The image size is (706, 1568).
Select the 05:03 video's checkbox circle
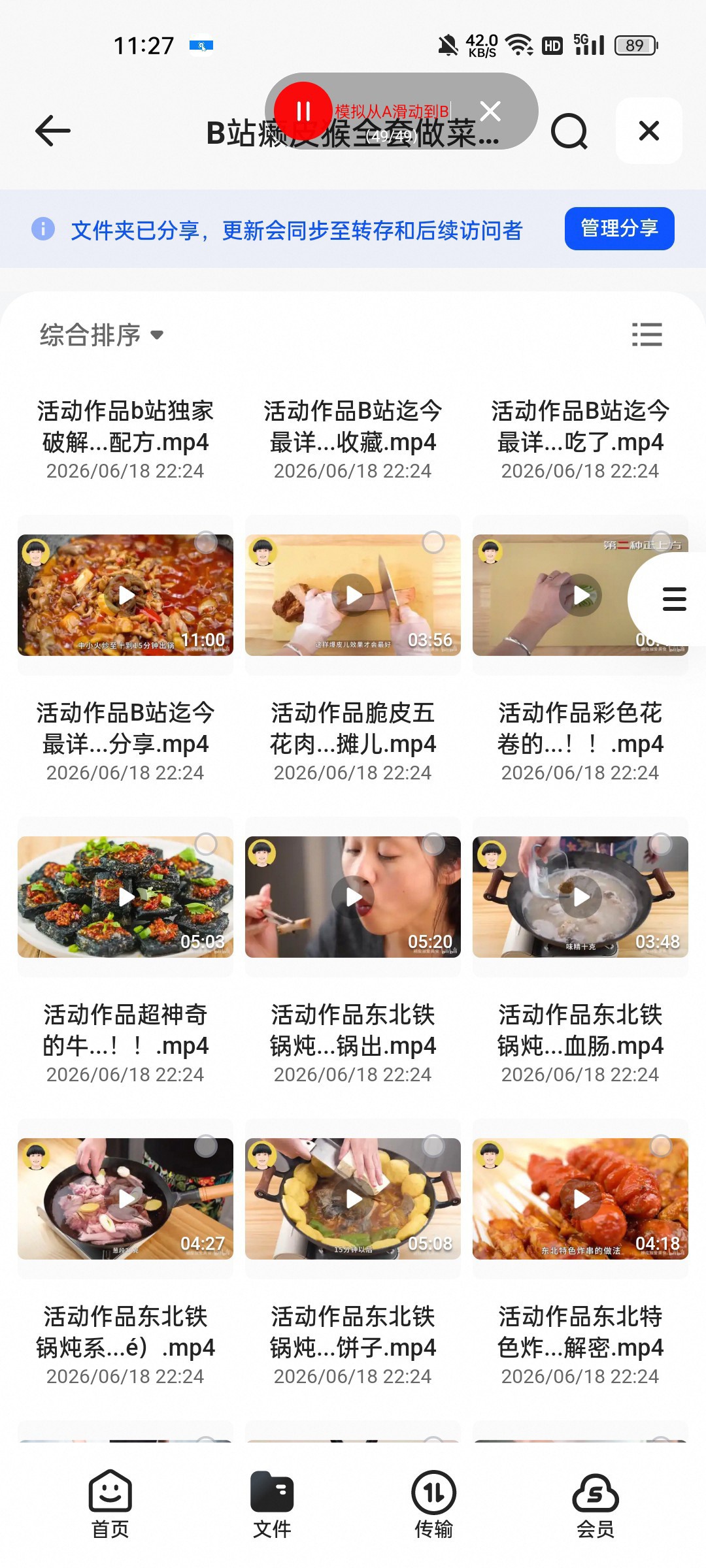pyautogui.click(x=206, y=844)
